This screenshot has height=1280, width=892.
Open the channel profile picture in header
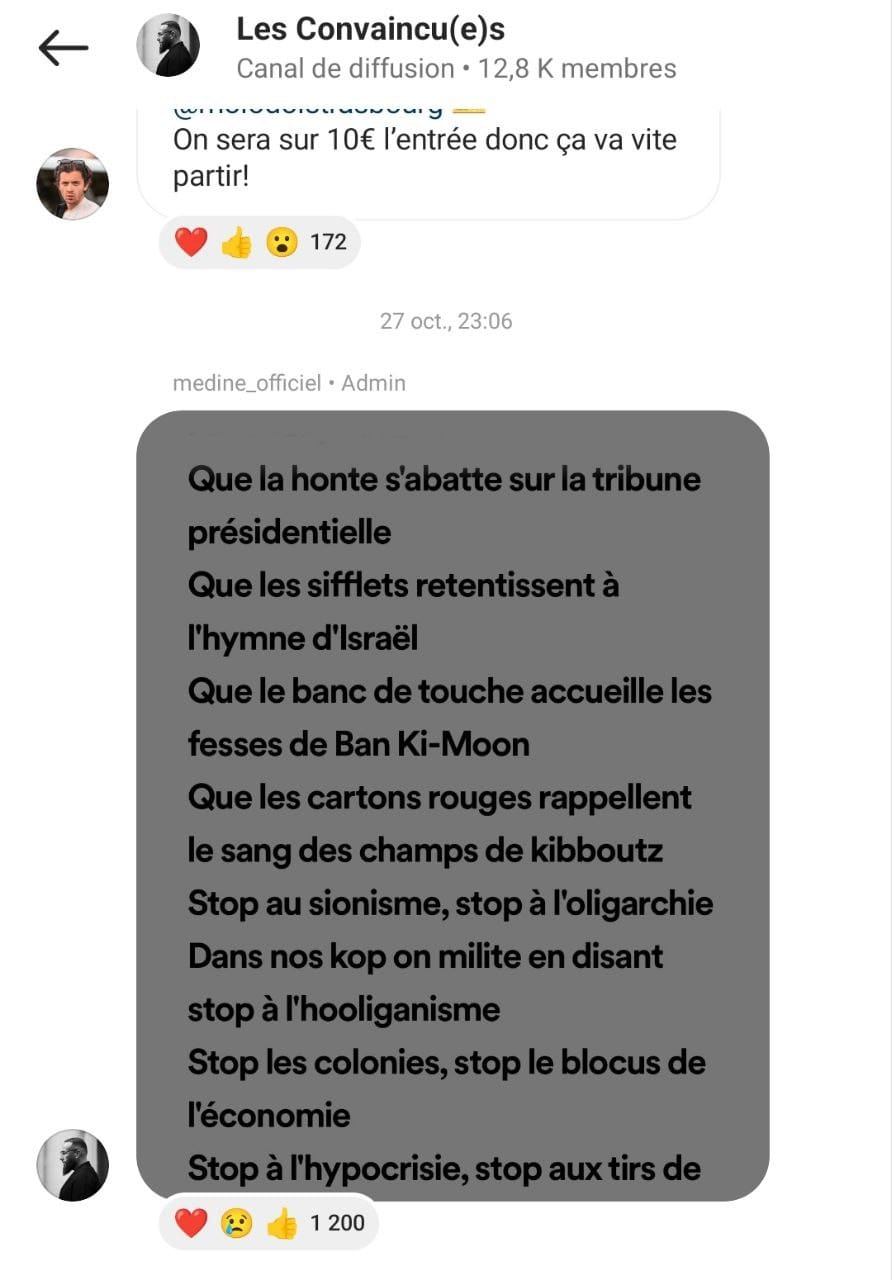coord(168,46)
